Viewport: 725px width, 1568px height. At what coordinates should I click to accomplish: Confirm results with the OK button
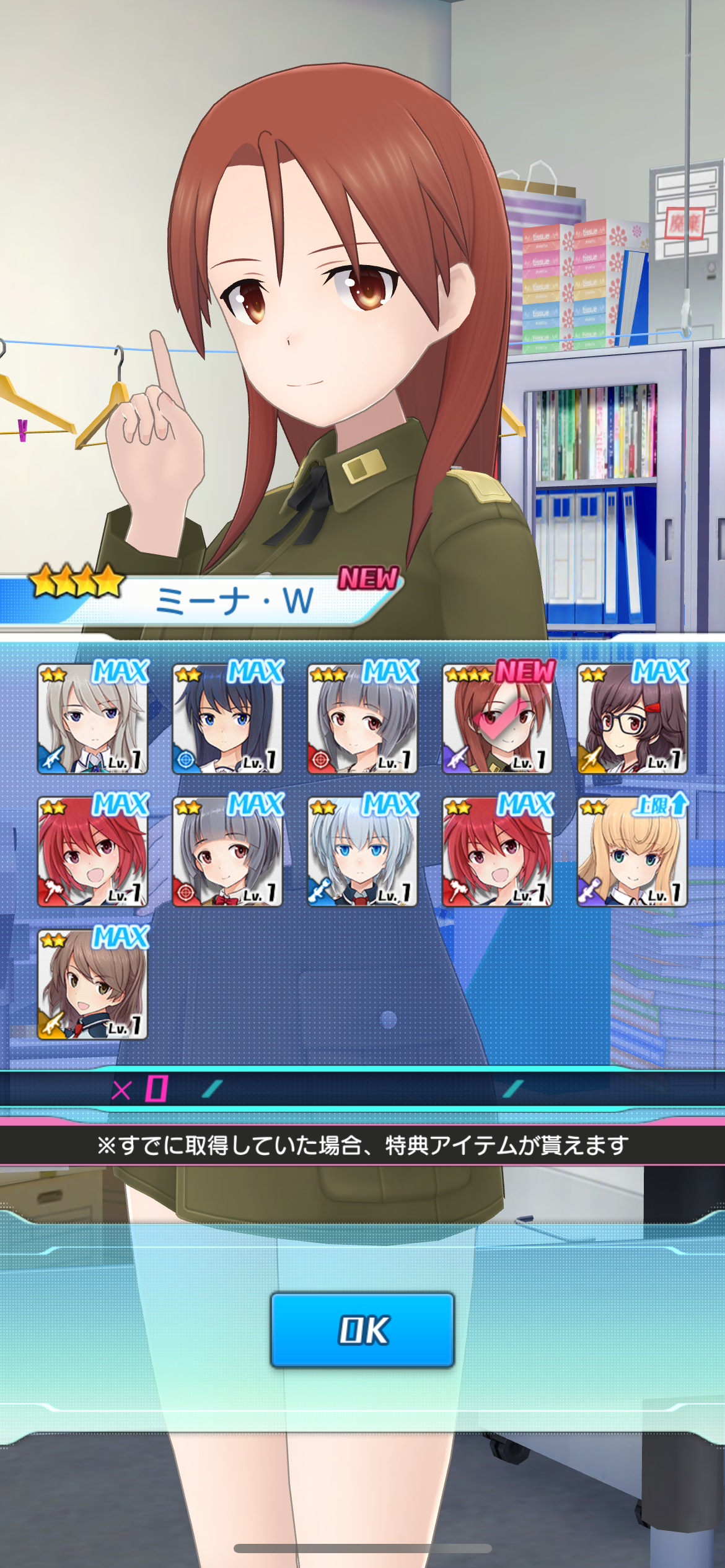362,1330
